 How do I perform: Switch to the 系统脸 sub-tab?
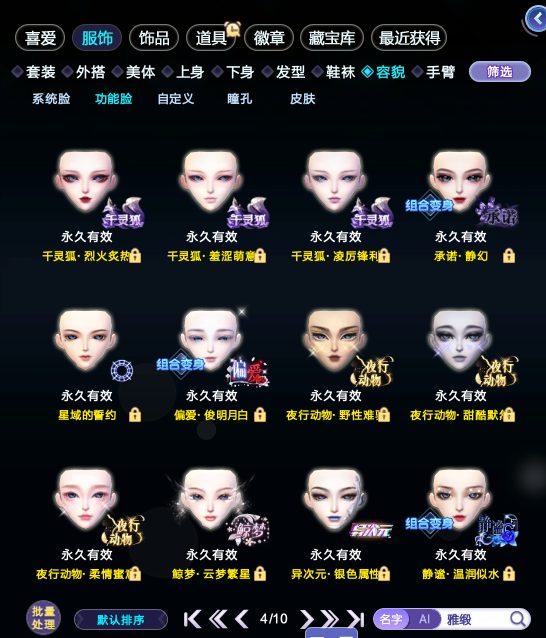(51, 98)
